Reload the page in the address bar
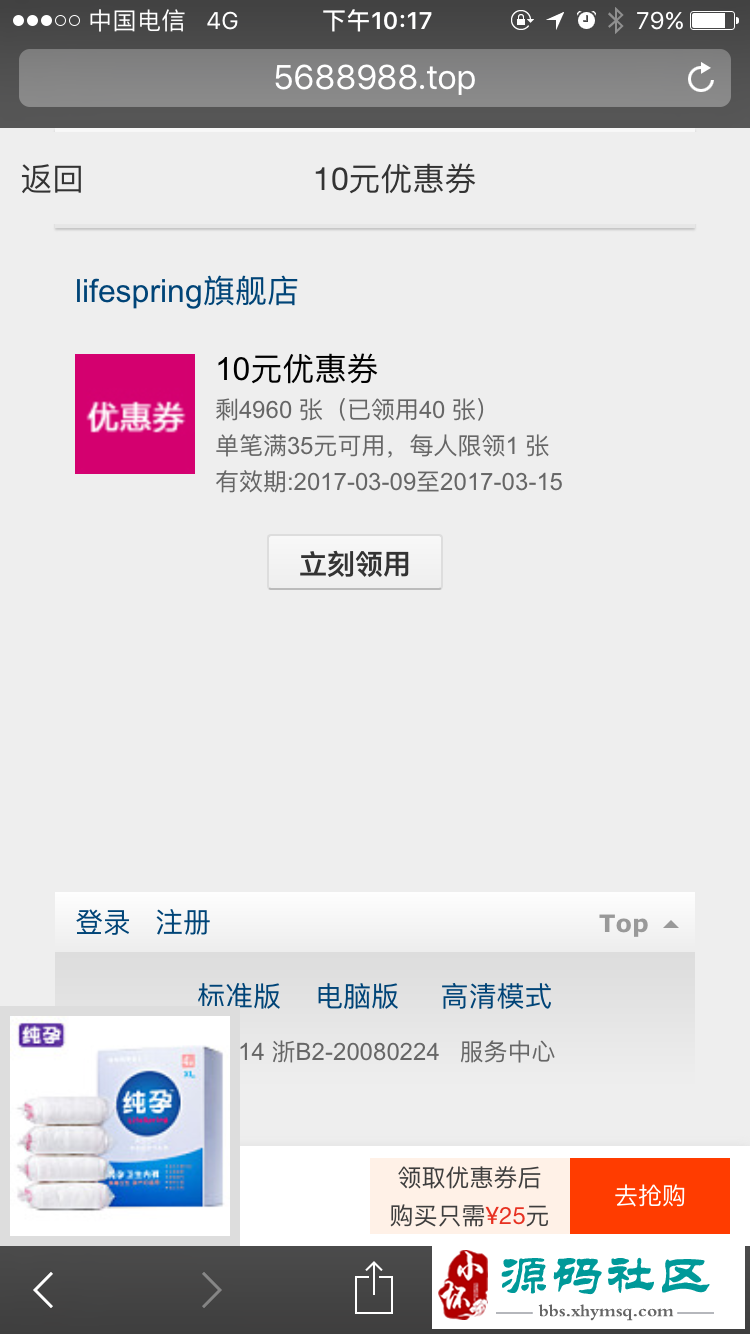Viewport: 750px width, 1334px height. (701, 78)
